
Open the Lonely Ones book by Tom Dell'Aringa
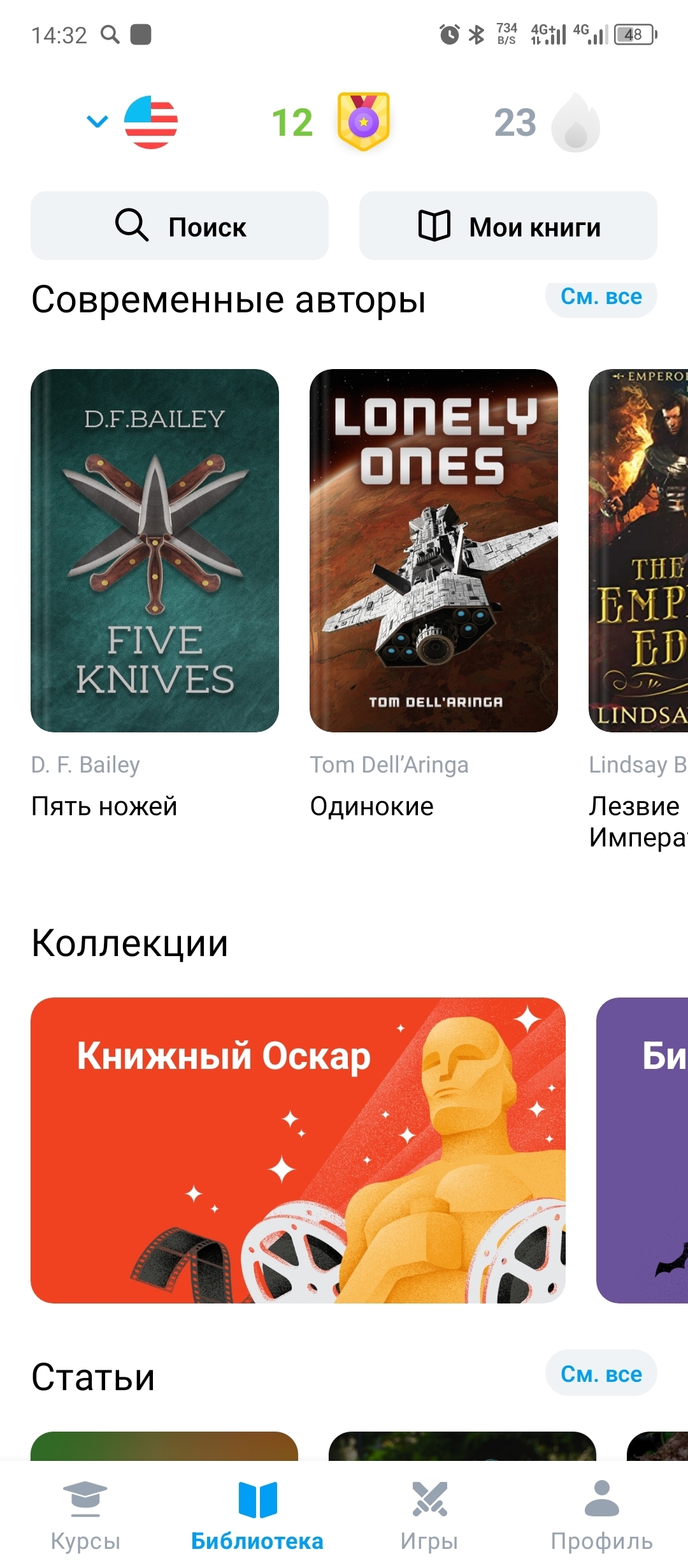click(x=434, y=551)
